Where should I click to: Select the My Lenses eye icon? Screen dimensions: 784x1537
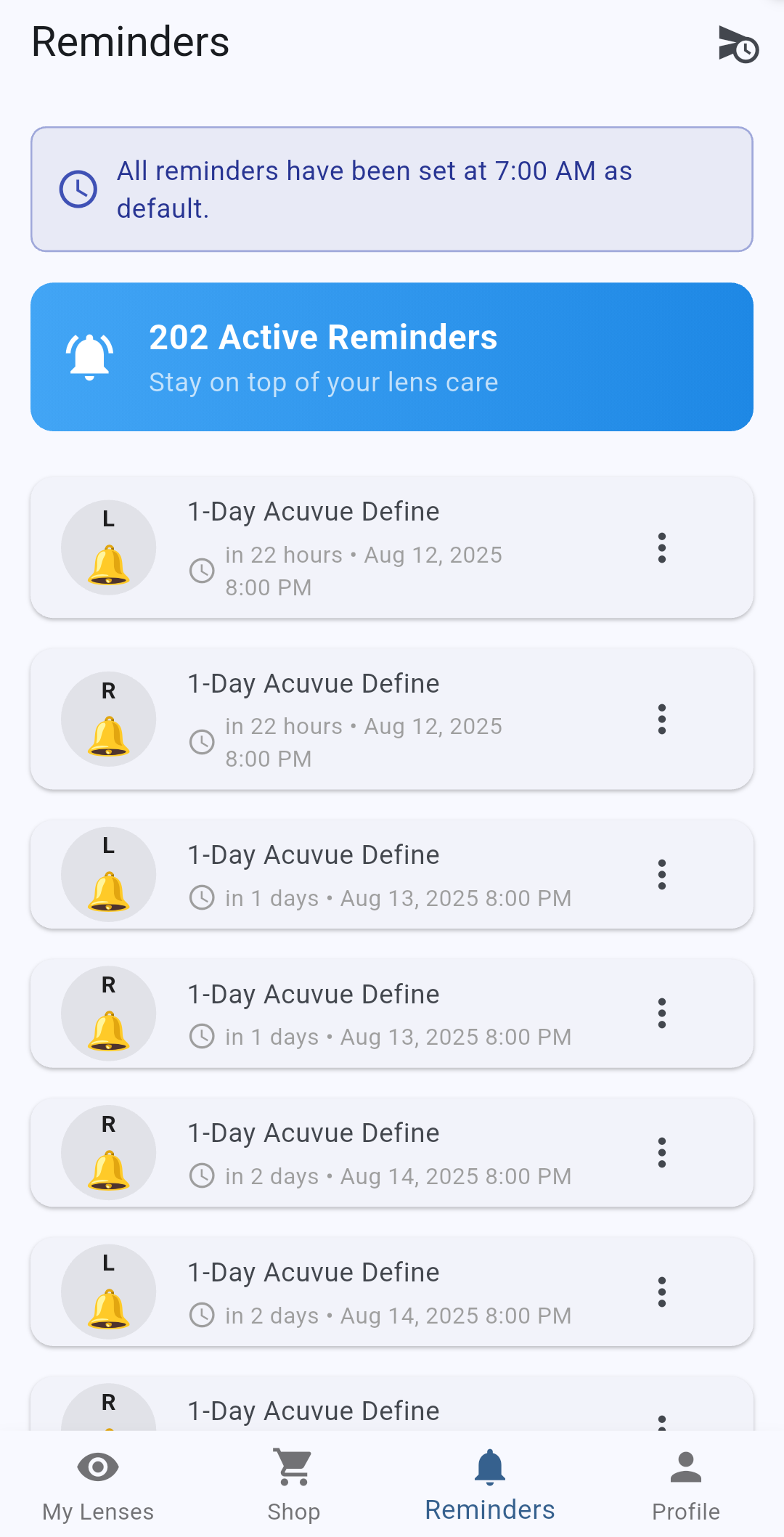click(98, 1467)
